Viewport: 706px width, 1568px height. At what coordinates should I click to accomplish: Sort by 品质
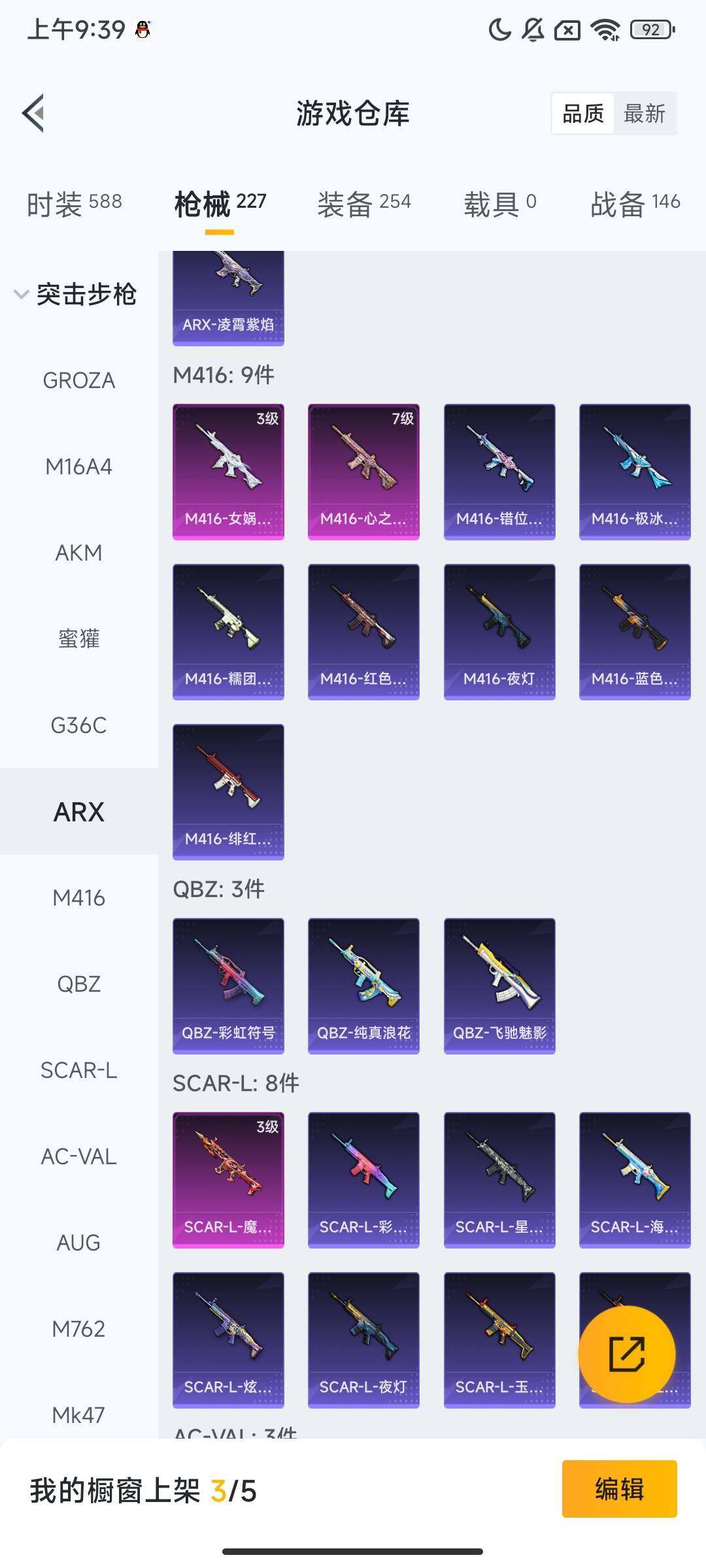[583, 114]
